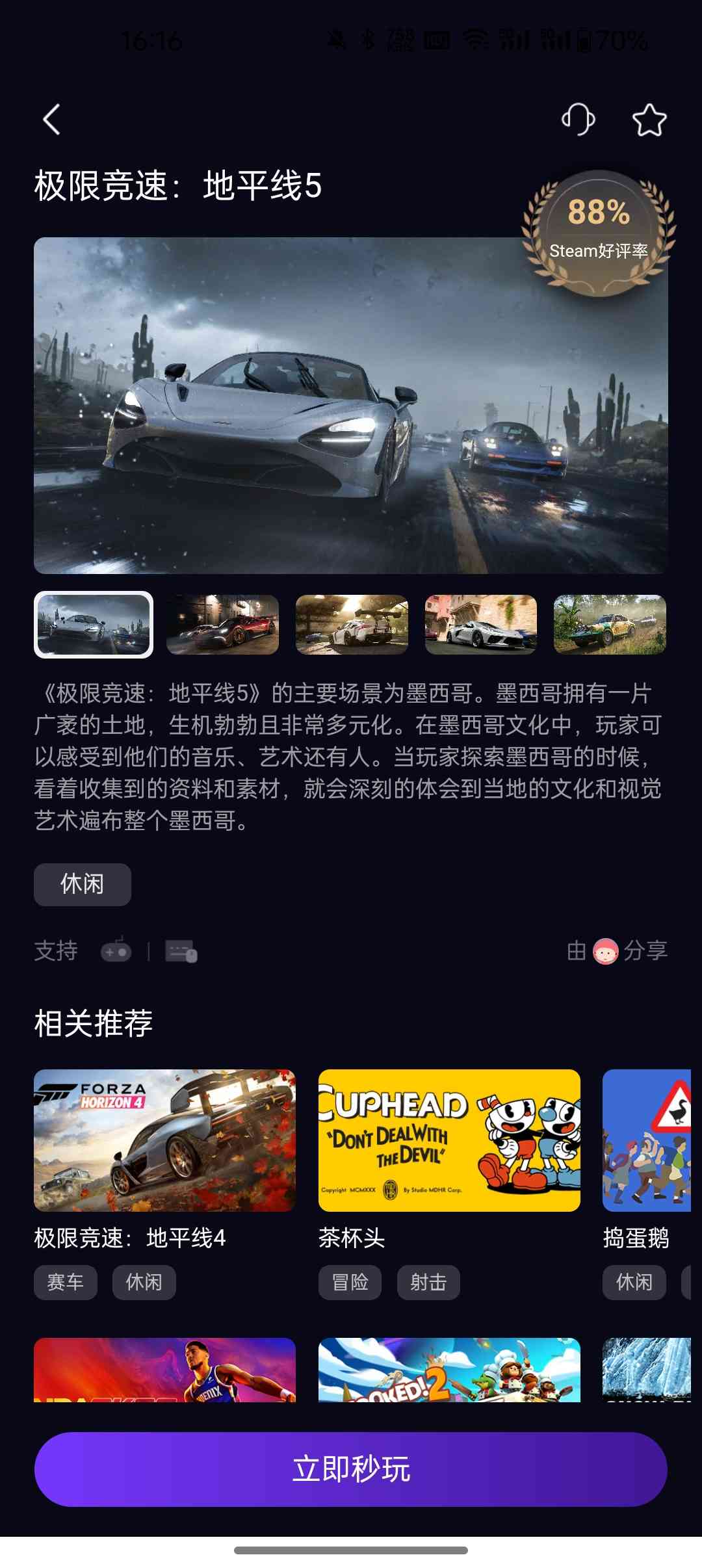Select the second screenshot thumbnail with the red car

[x=222, y=625]
